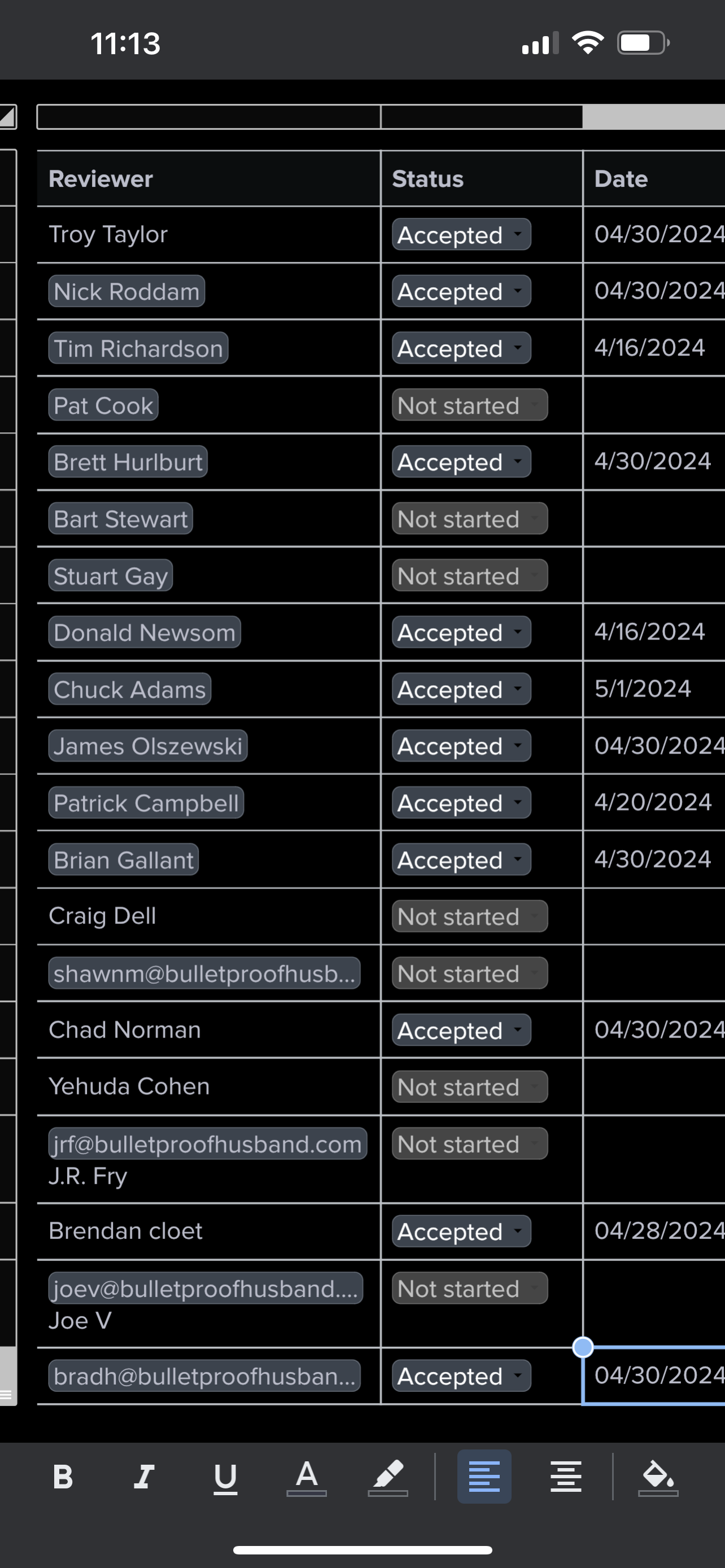Select Bart Stewart's status dropdown
The height and width of the screenshot is (1568, 725).
tap(469, 519)
